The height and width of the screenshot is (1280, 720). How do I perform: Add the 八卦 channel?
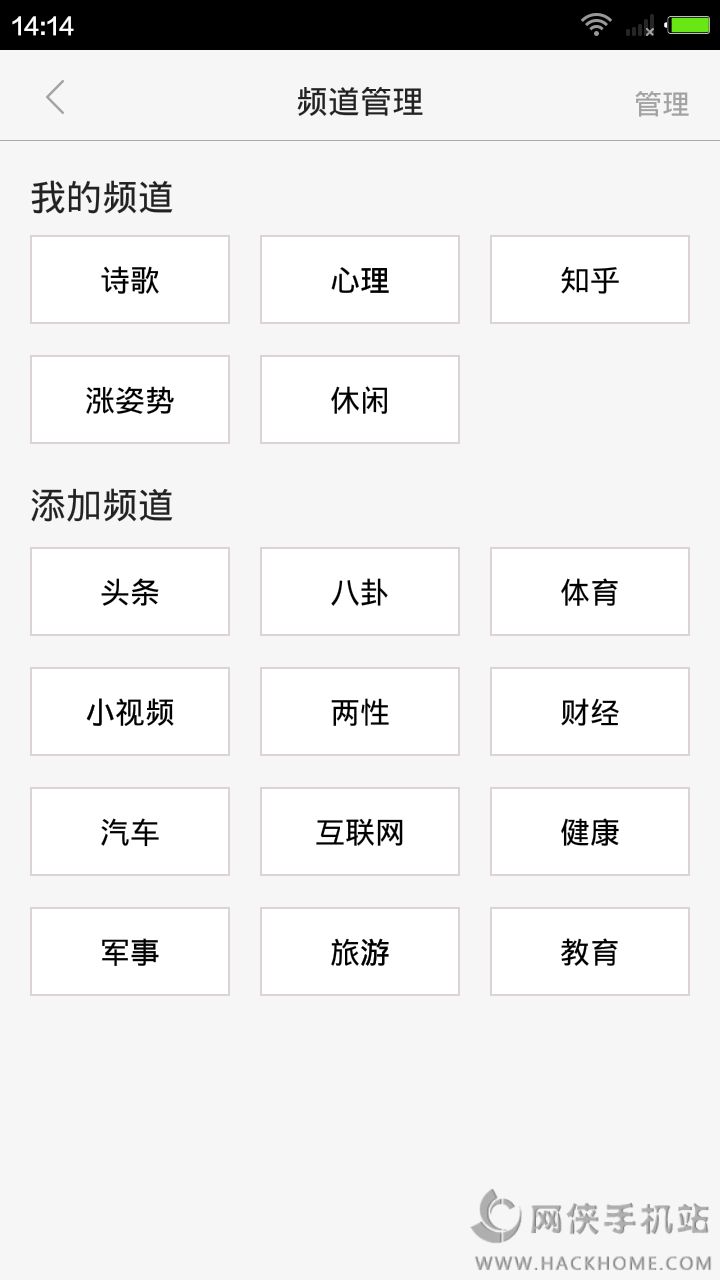coord(360,592)
